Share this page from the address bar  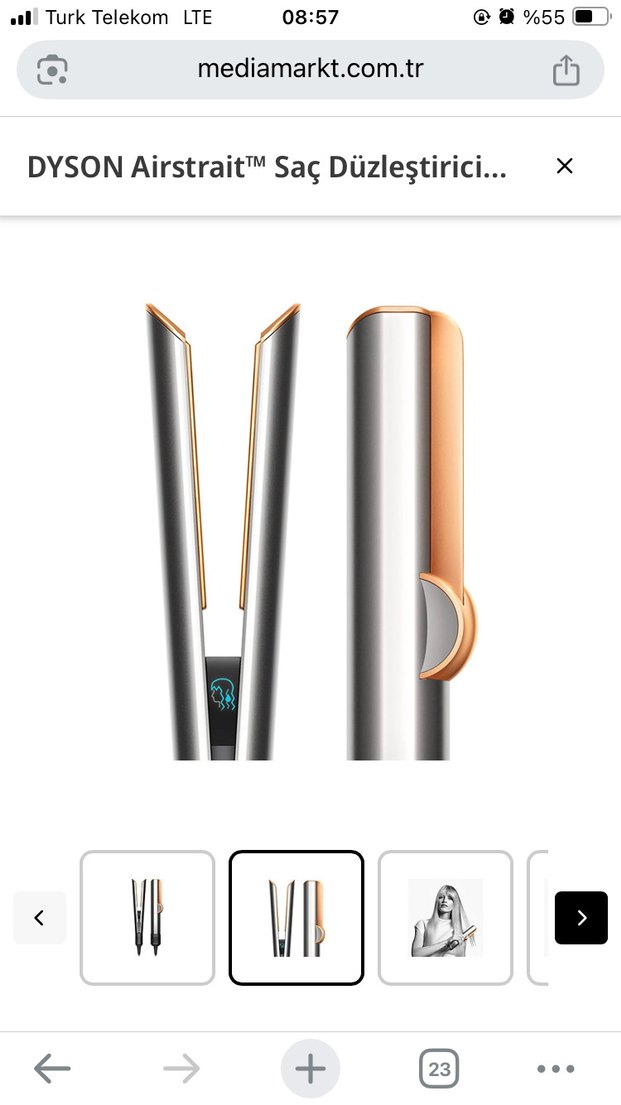click(566, 70)
